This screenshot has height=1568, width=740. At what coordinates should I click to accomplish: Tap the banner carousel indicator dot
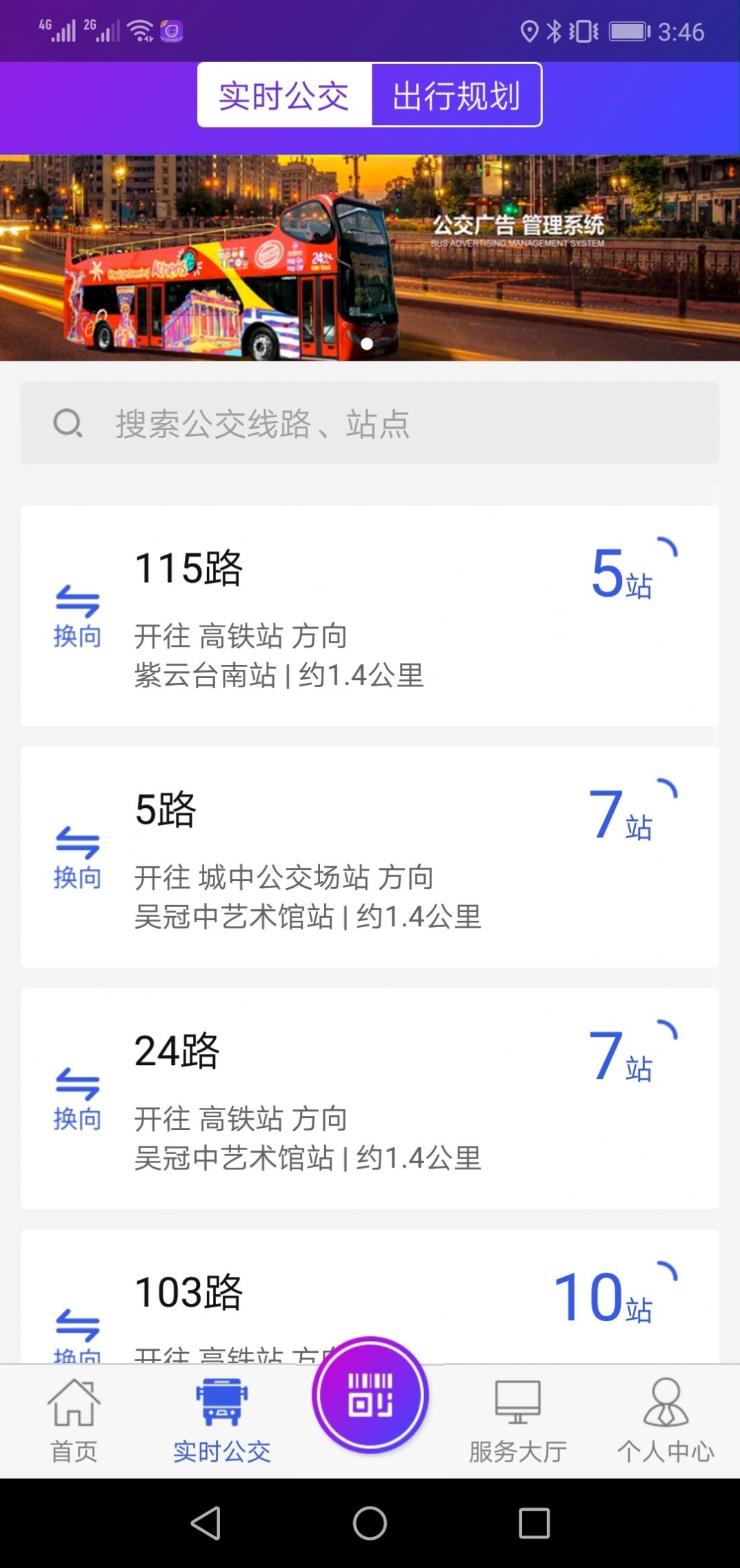tap(368, 341)
